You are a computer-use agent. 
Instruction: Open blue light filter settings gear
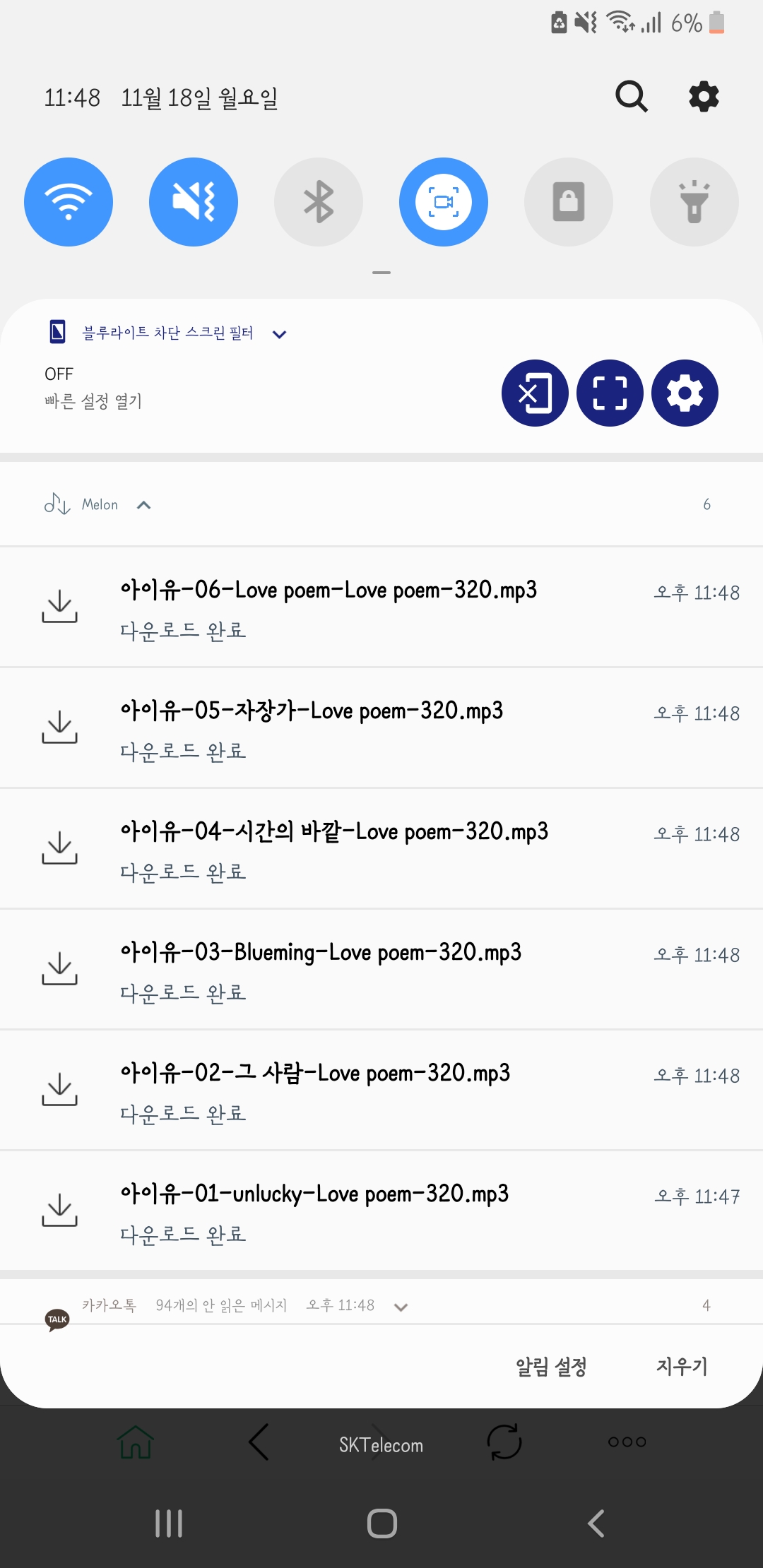(683, 393)
